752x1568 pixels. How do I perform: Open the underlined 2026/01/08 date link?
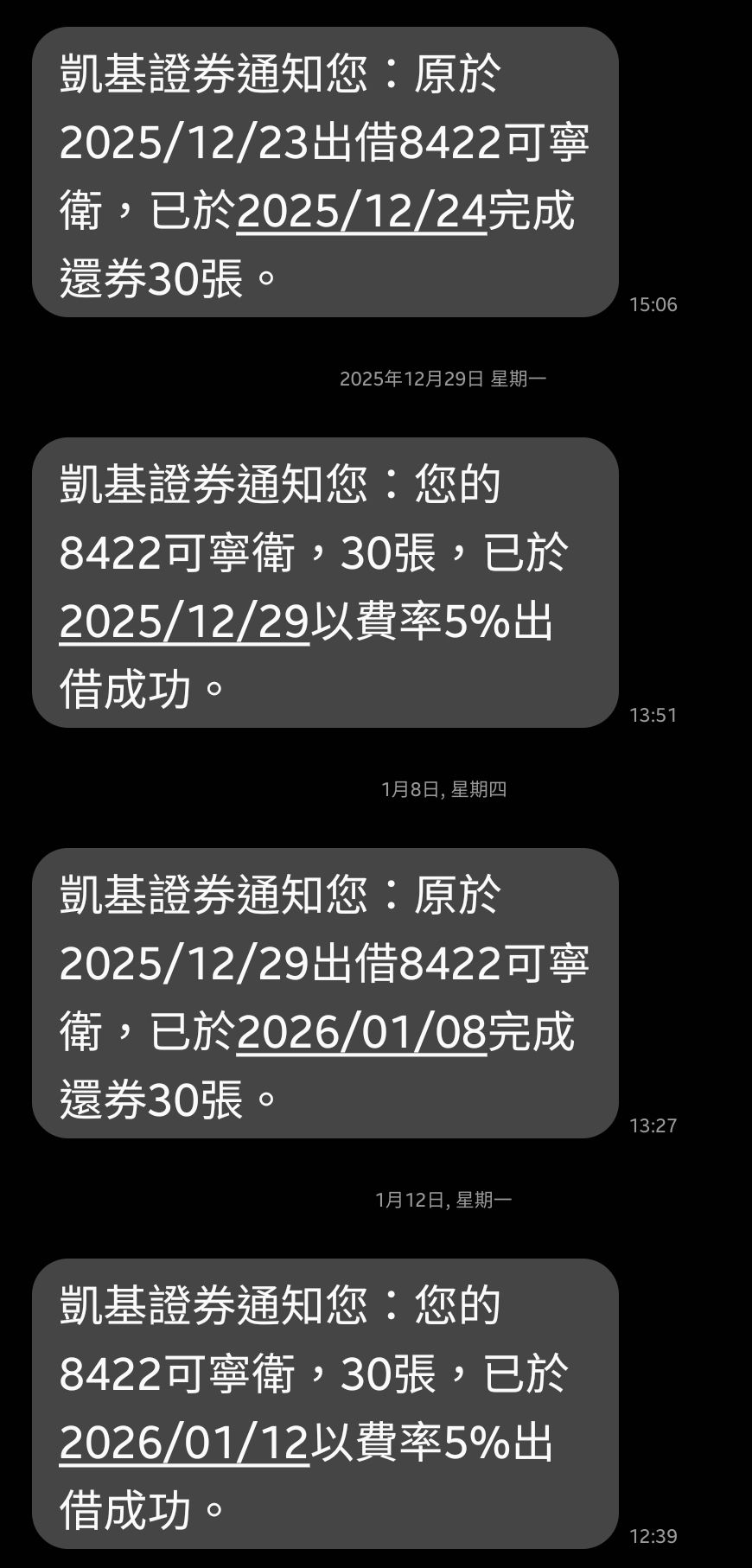pos(361,1032)
